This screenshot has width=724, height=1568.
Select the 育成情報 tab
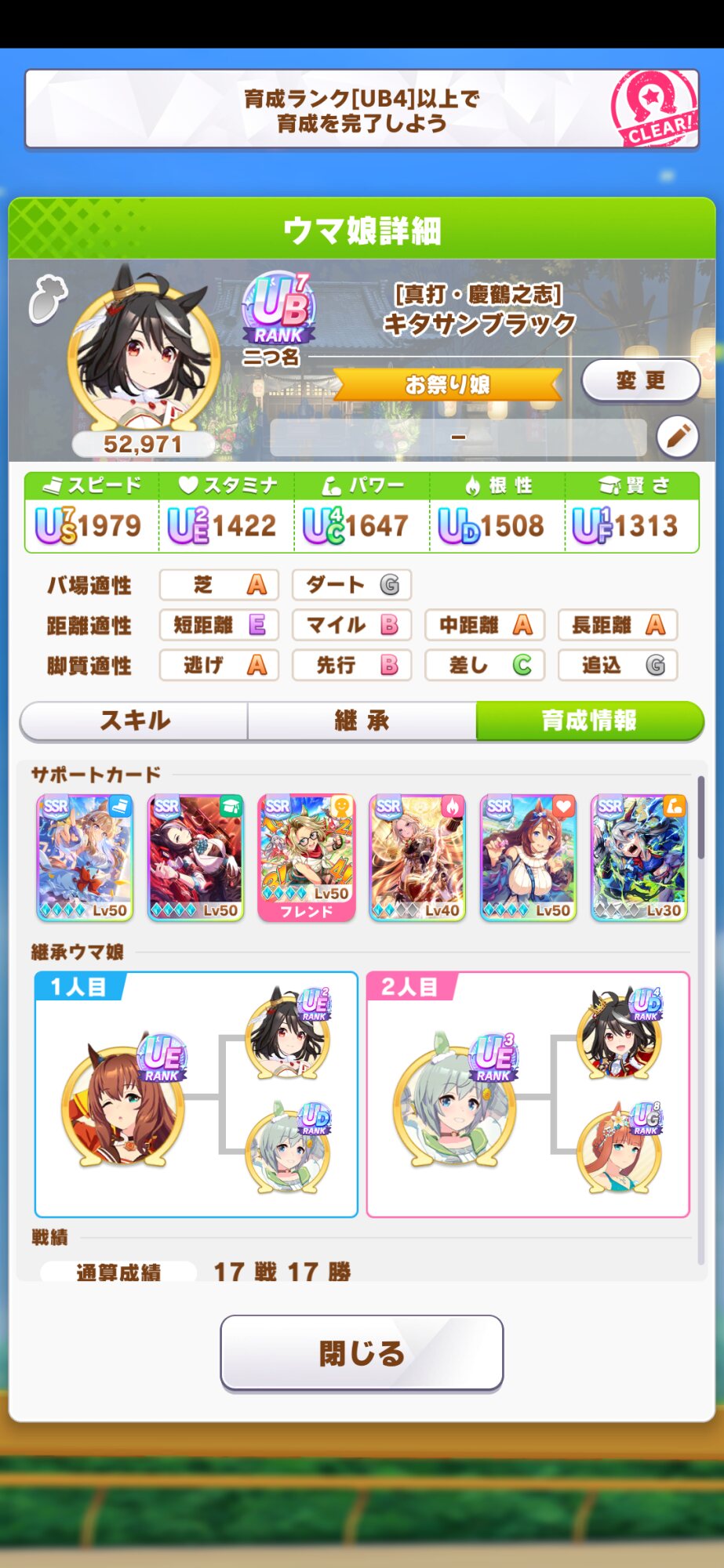(590, 720)
